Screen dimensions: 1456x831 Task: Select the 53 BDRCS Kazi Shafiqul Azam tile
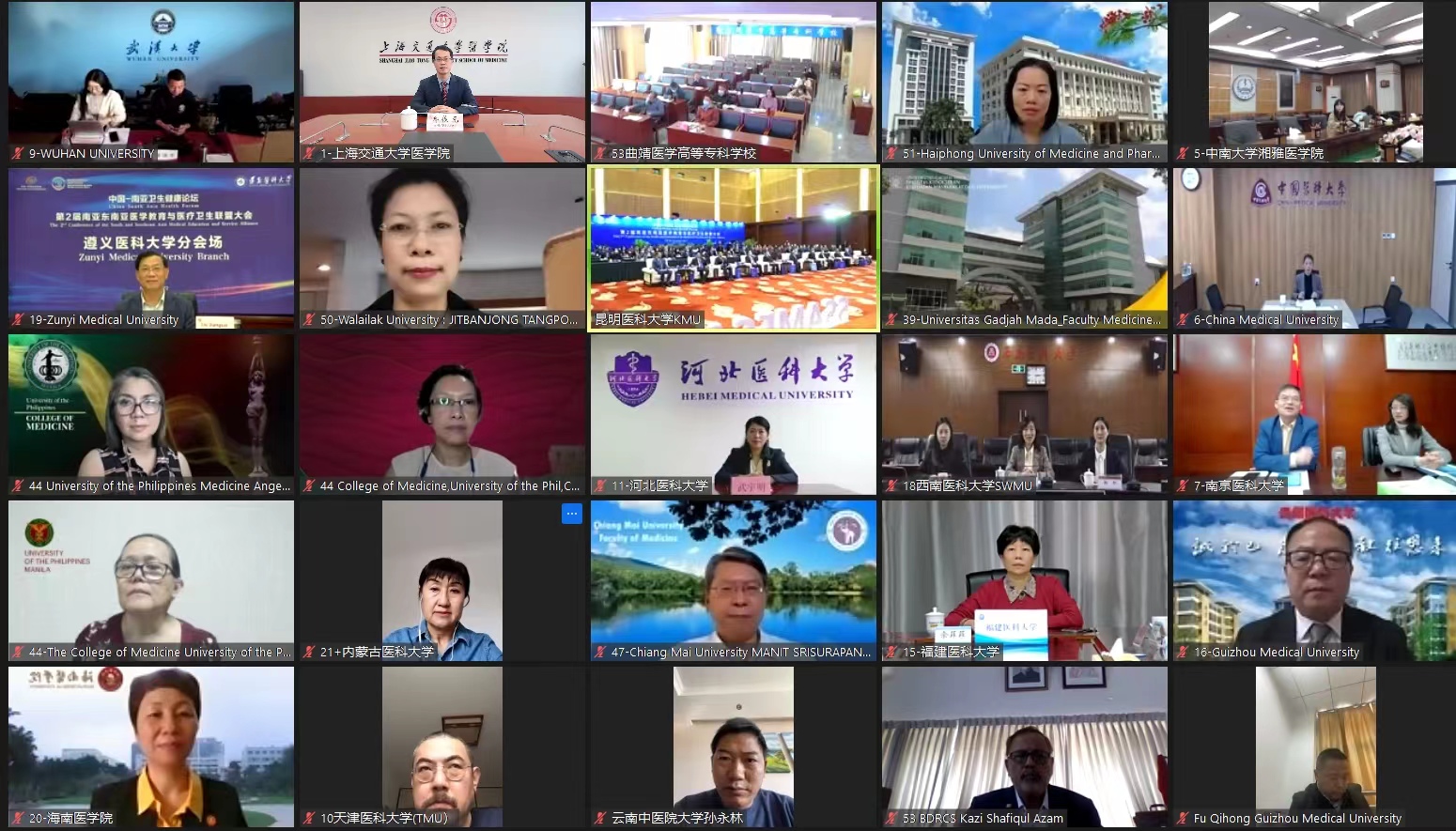1025,746
